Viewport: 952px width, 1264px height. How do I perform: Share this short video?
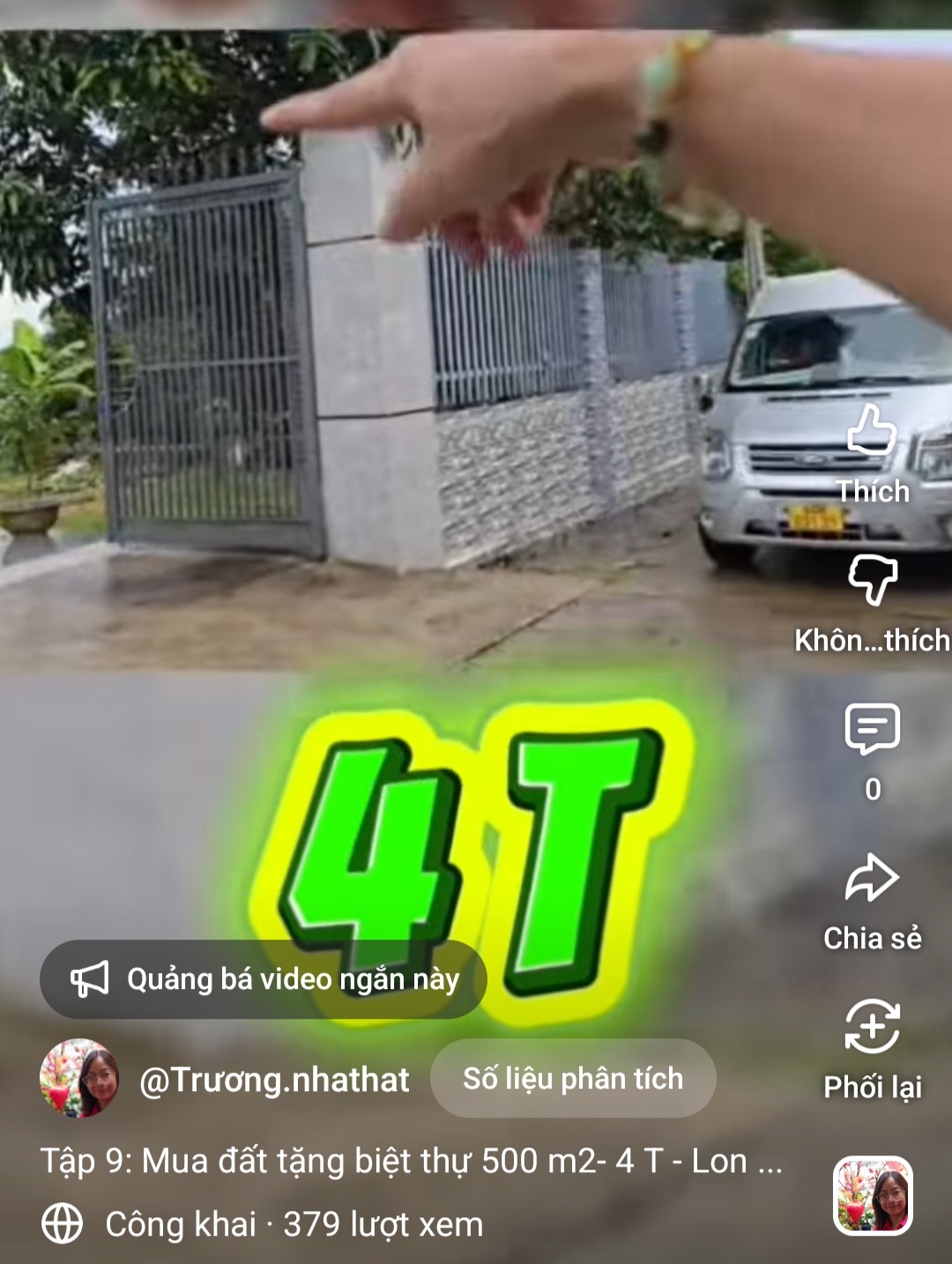(872, 879)
